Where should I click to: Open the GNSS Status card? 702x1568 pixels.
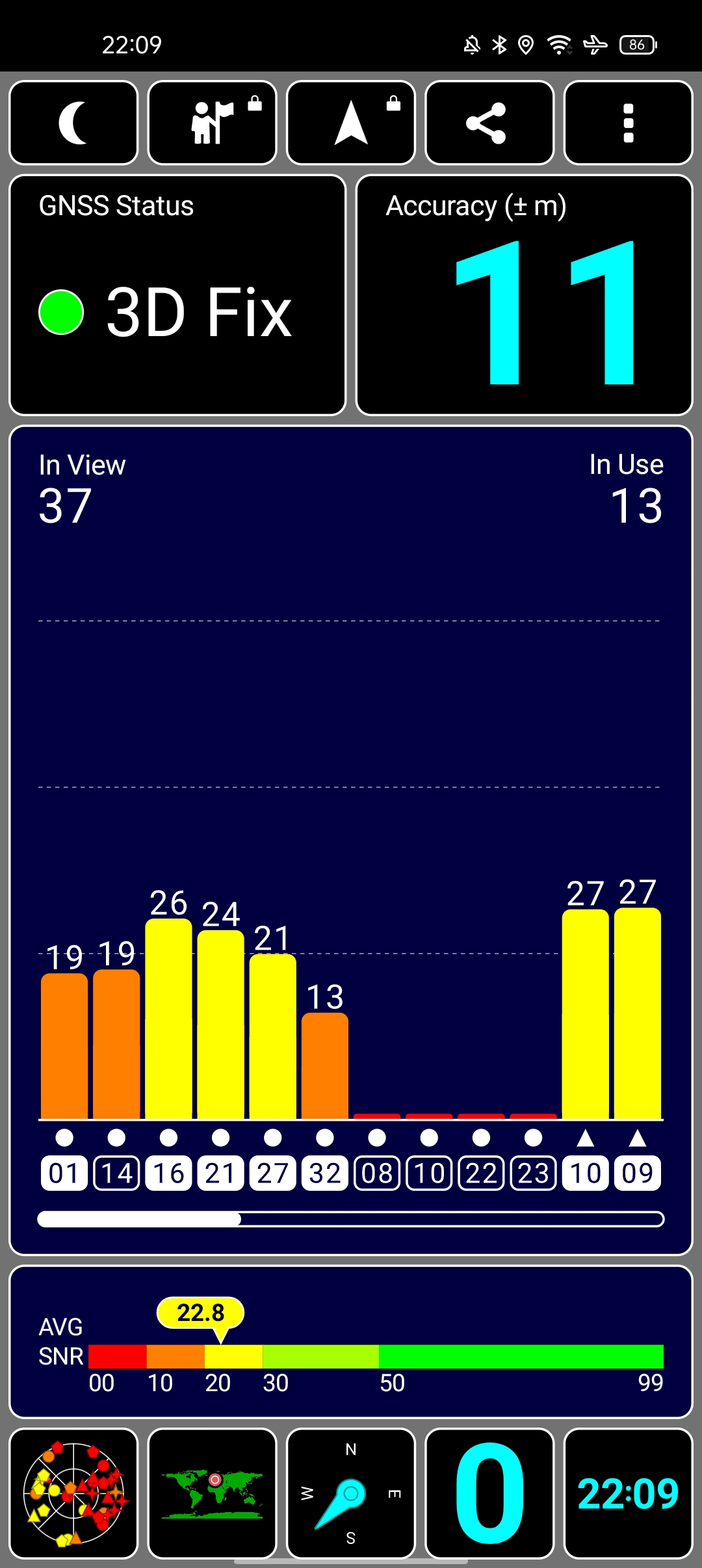coord(177,294)
